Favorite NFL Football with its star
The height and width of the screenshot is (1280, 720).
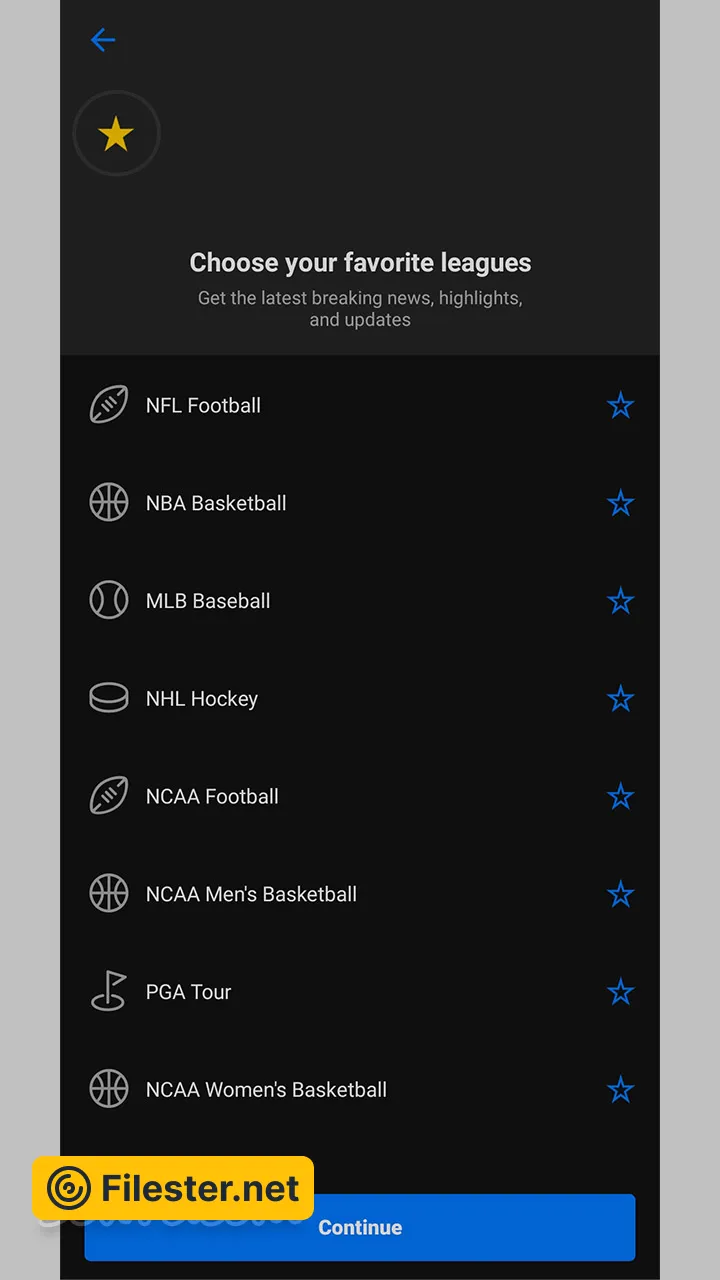click(x=620, y=406)
